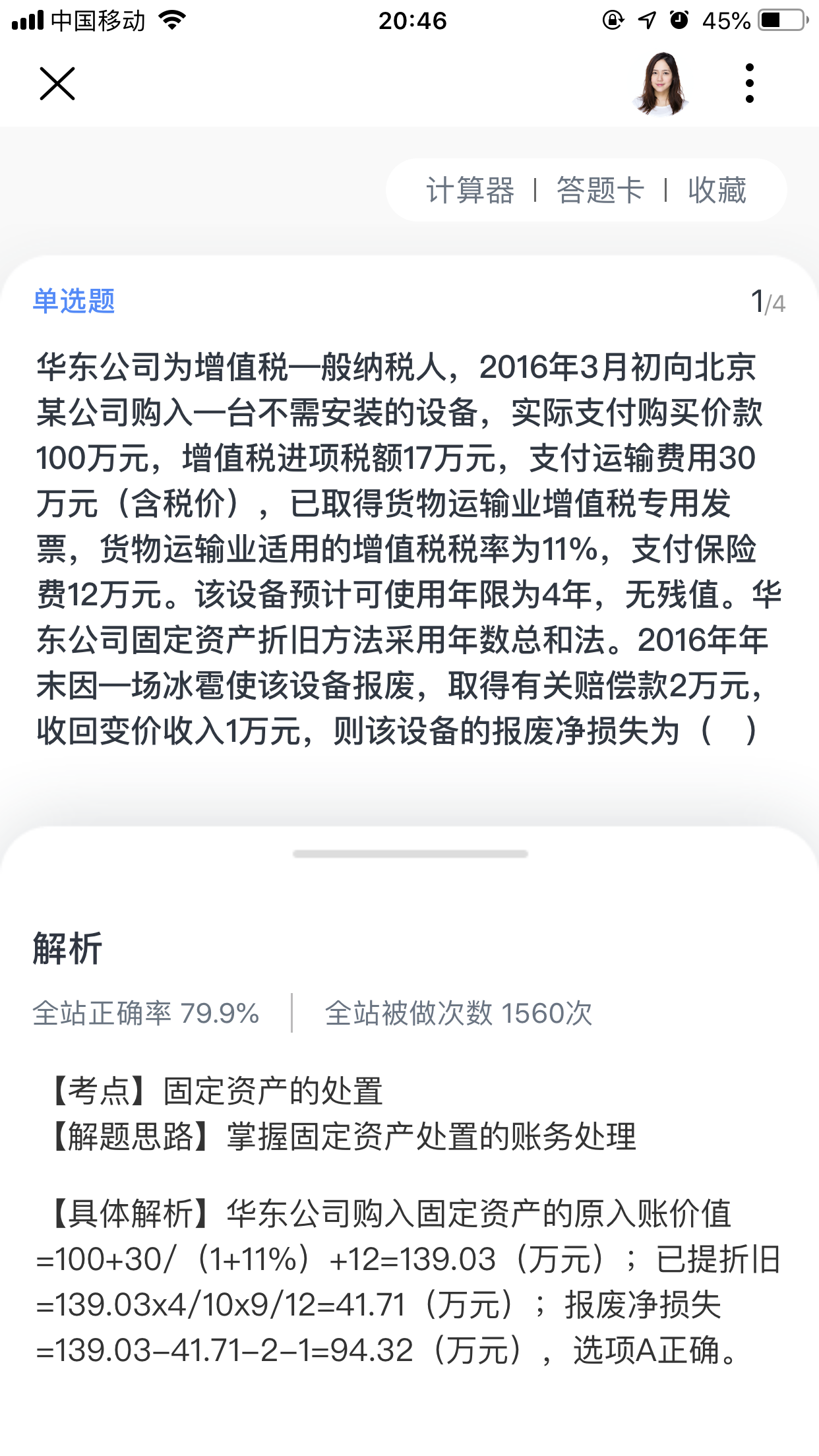This screenshot has width=819, height=1456.
Task: Open the three-dot overflow menu
Action: [749, 84]
